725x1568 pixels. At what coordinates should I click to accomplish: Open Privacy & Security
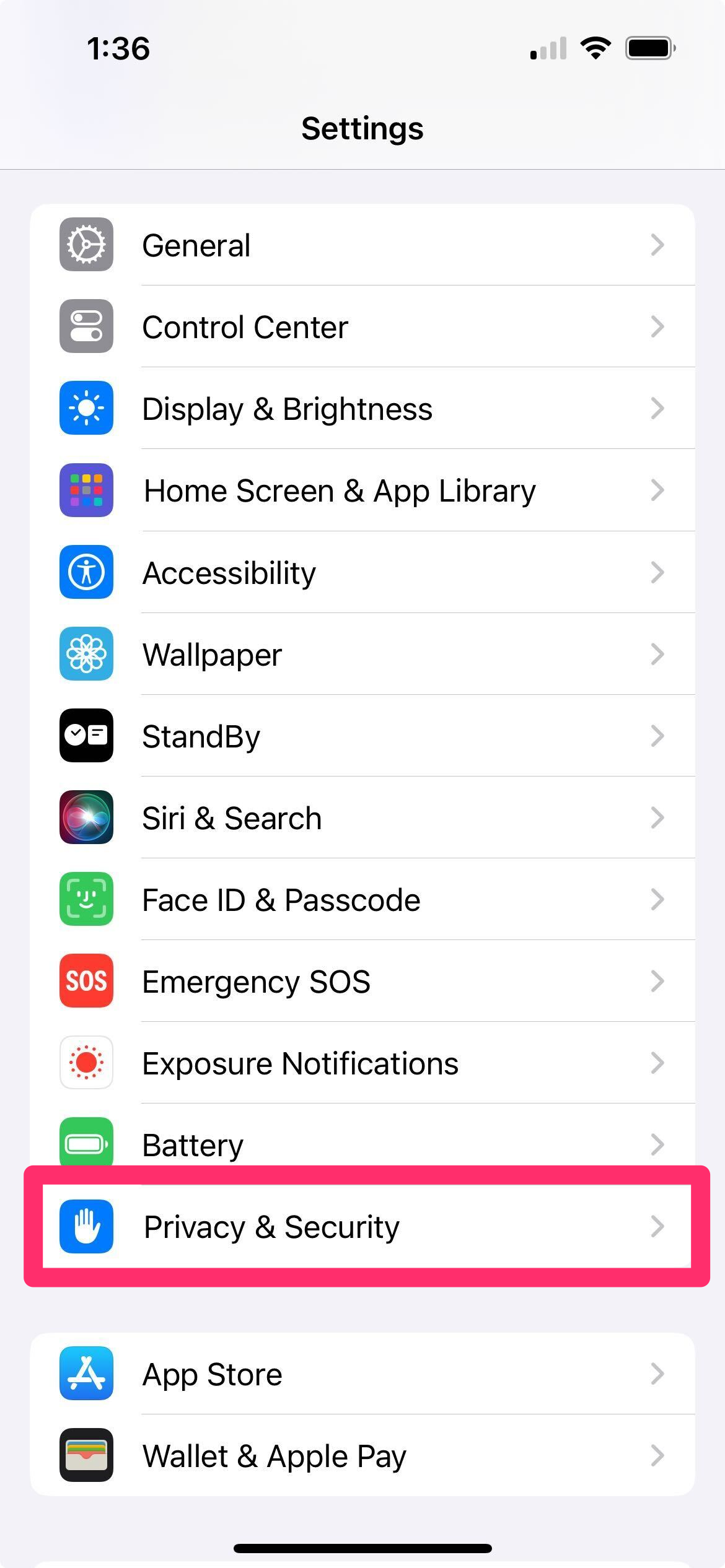click(x=362, y=1226)
